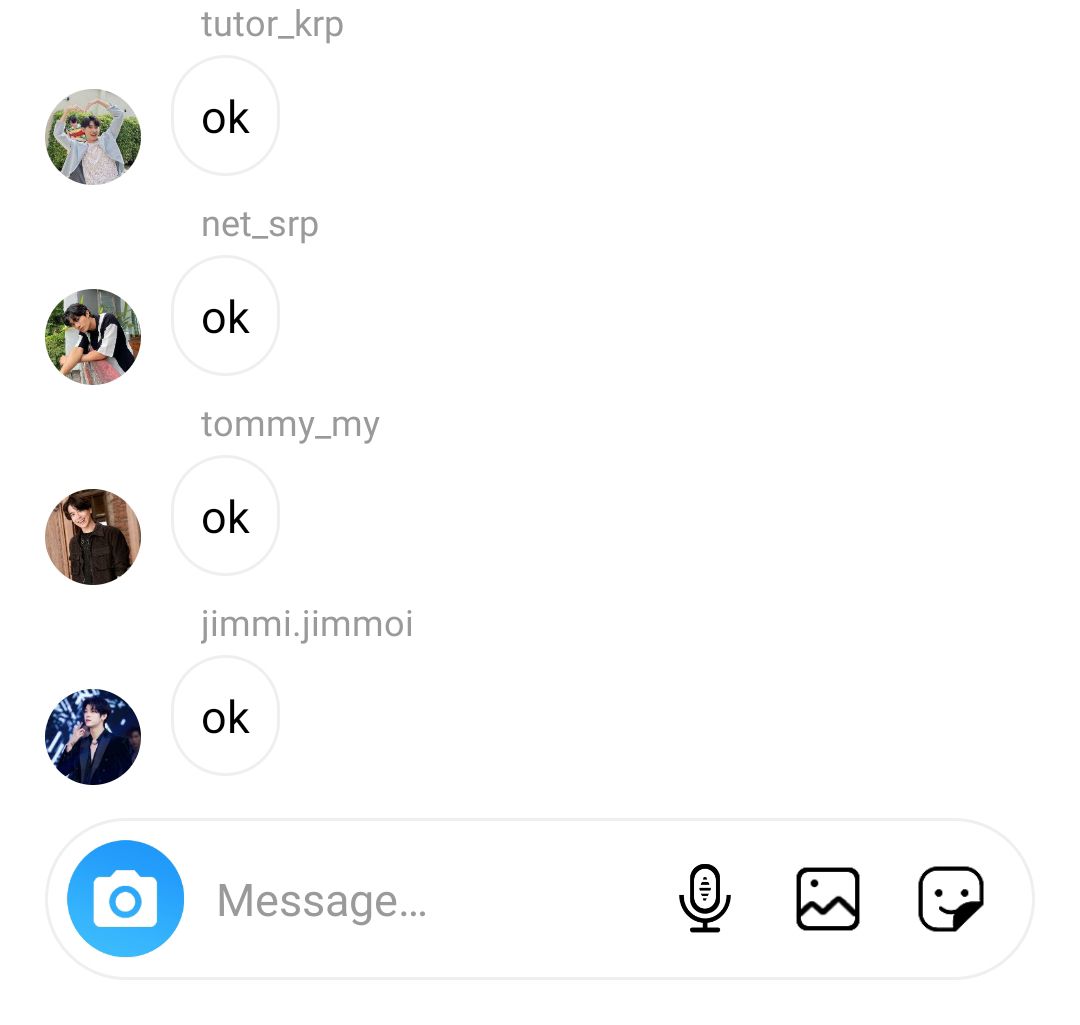1080x1025 pixels.
Task: Open tutor_krp's profile picture
Action: 93,137
